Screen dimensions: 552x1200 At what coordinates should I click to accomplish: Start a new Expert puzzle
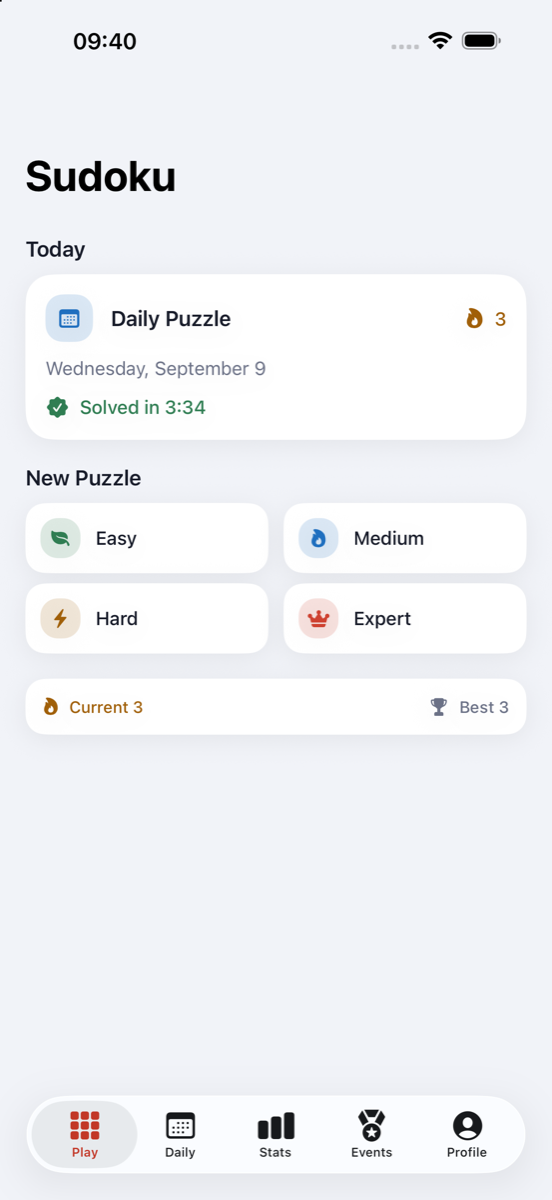click(405, 619)
